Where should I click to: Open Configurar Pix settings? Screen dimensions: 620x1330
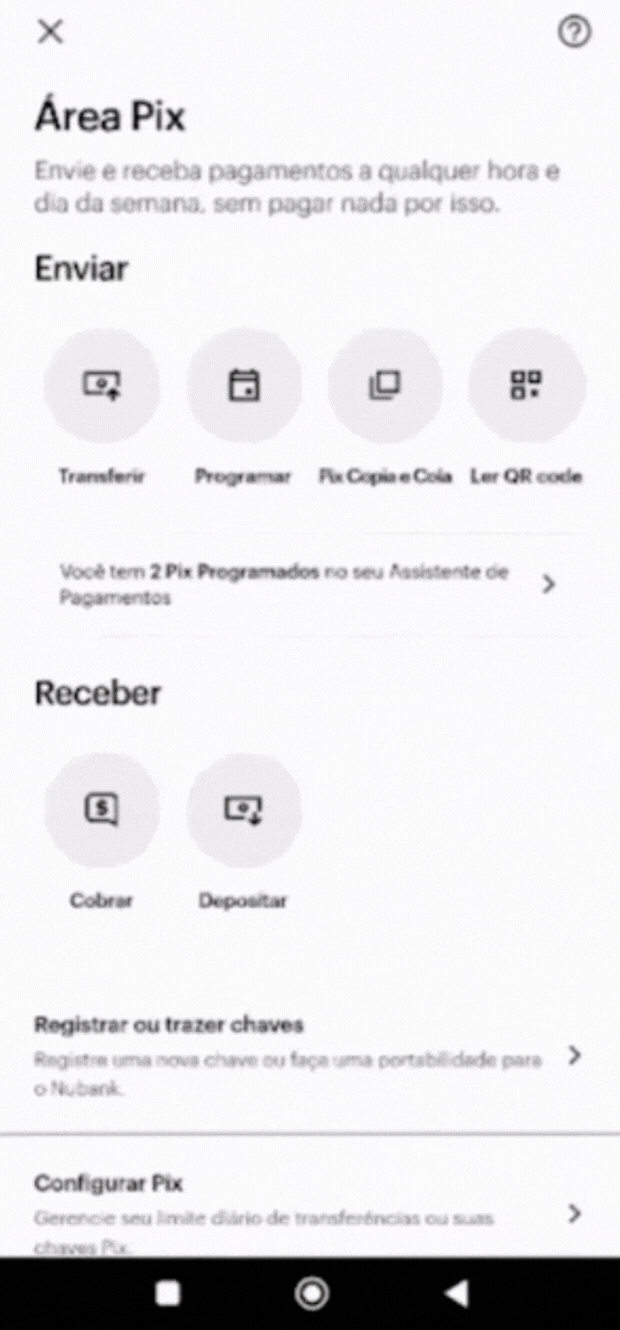(309, 1213)
